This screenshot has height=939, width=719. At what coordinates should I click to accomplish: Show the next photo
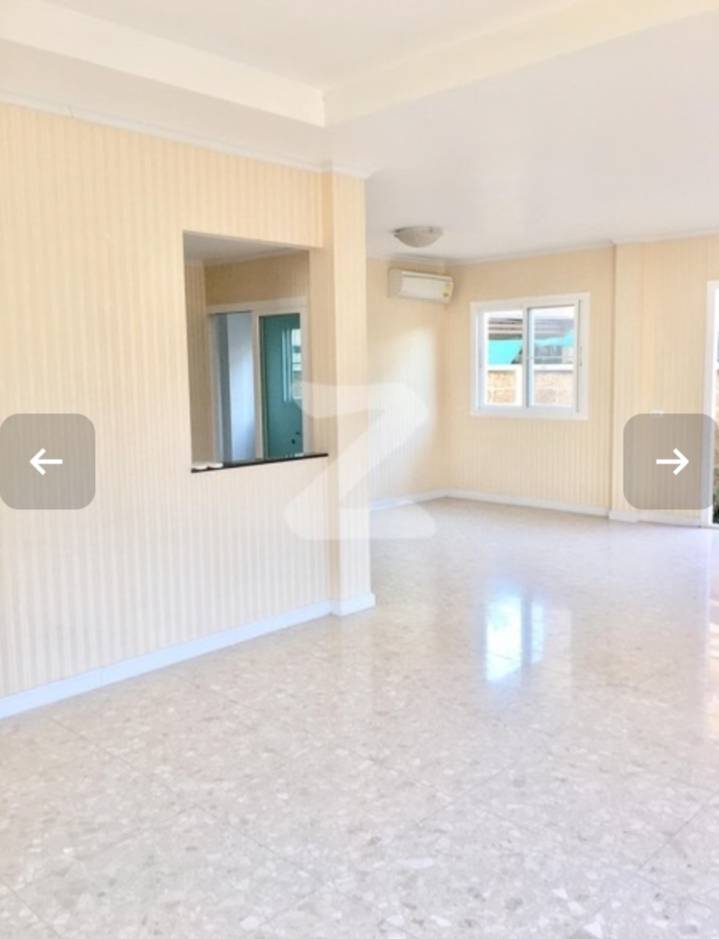670,461
